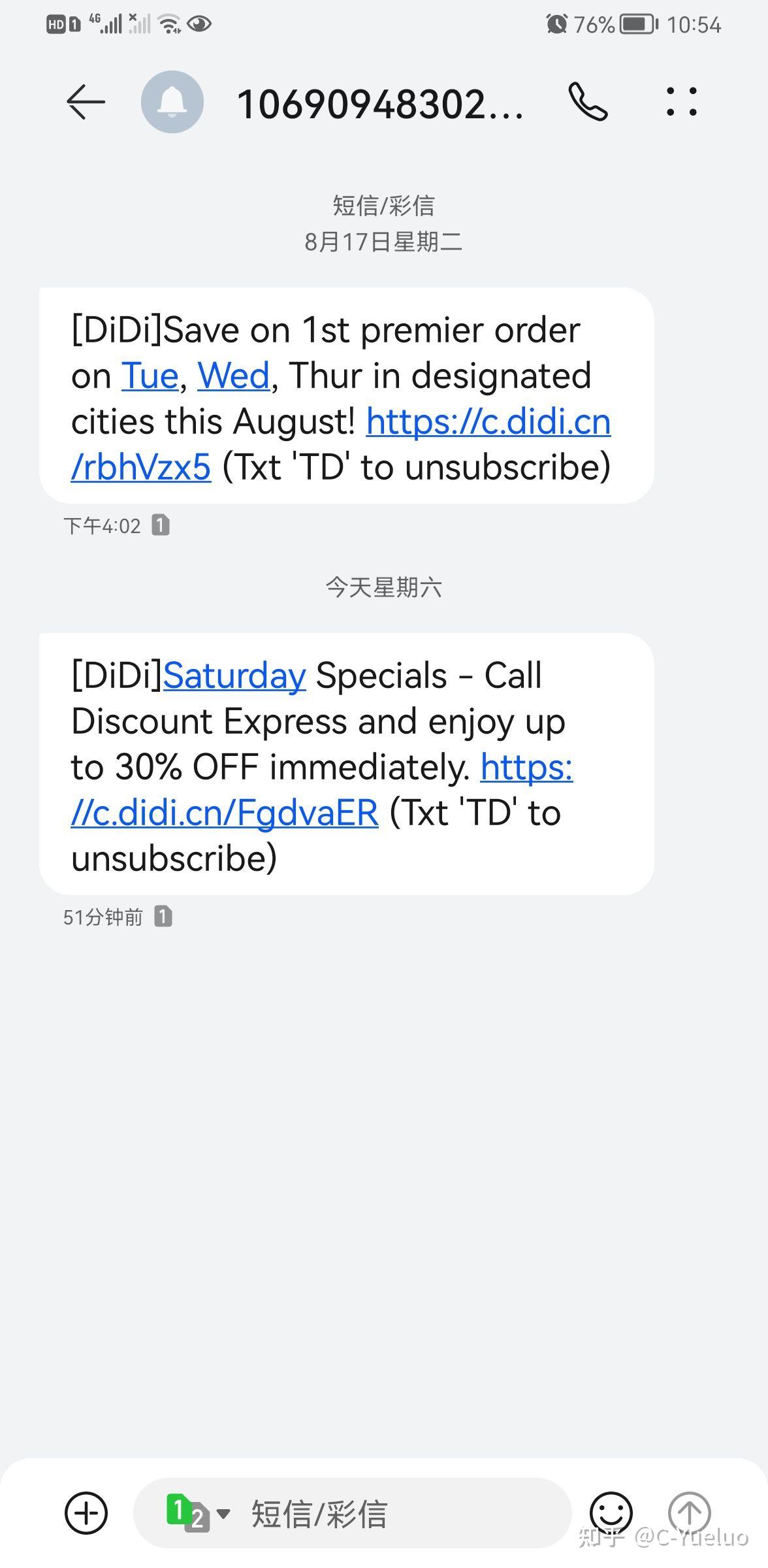The image size is (768, 1568).
Task: Open the c.didi.cn/FgdvaER link
Action: tap(322, 790)
